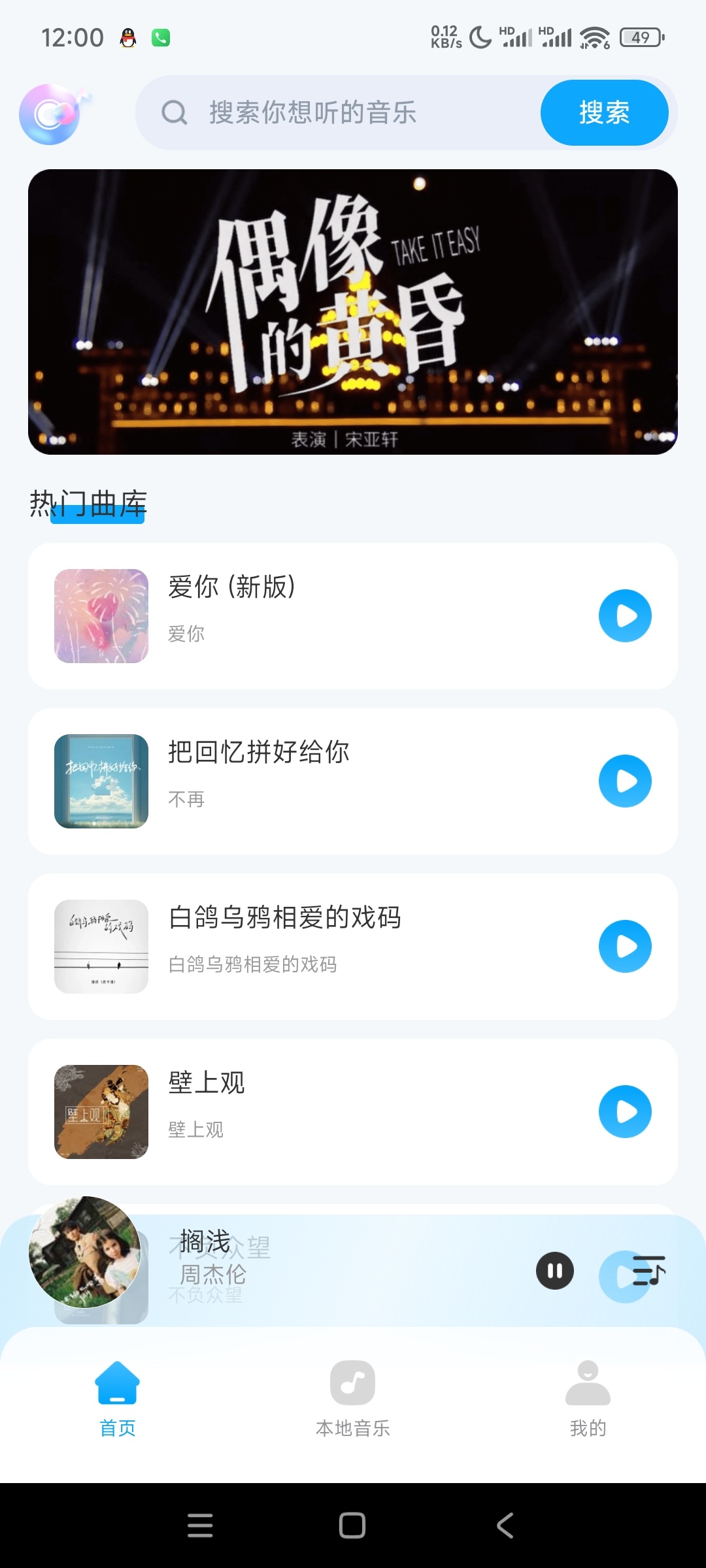
Task: Open the 偶像的黄昏 banner
Action: click(x=352, y=312)
